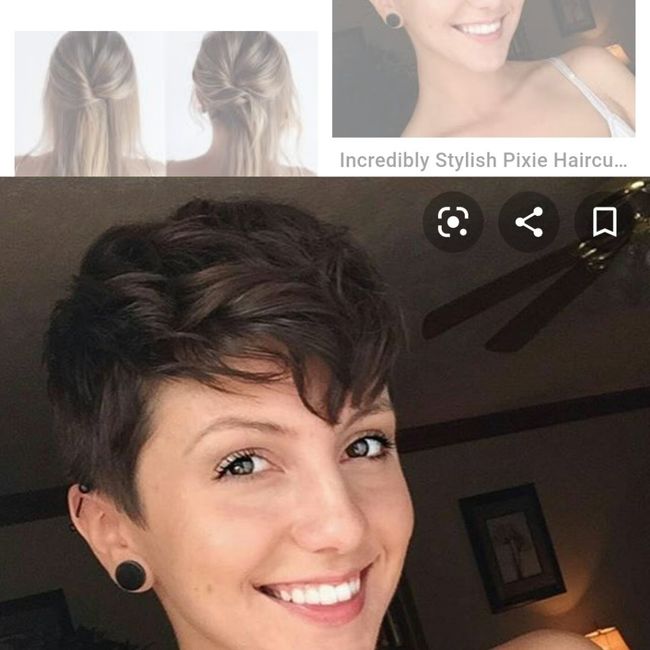This screenshot has height=650, width=650.
Task: Share the pixie haircut image
Action: tap(529, 222)
